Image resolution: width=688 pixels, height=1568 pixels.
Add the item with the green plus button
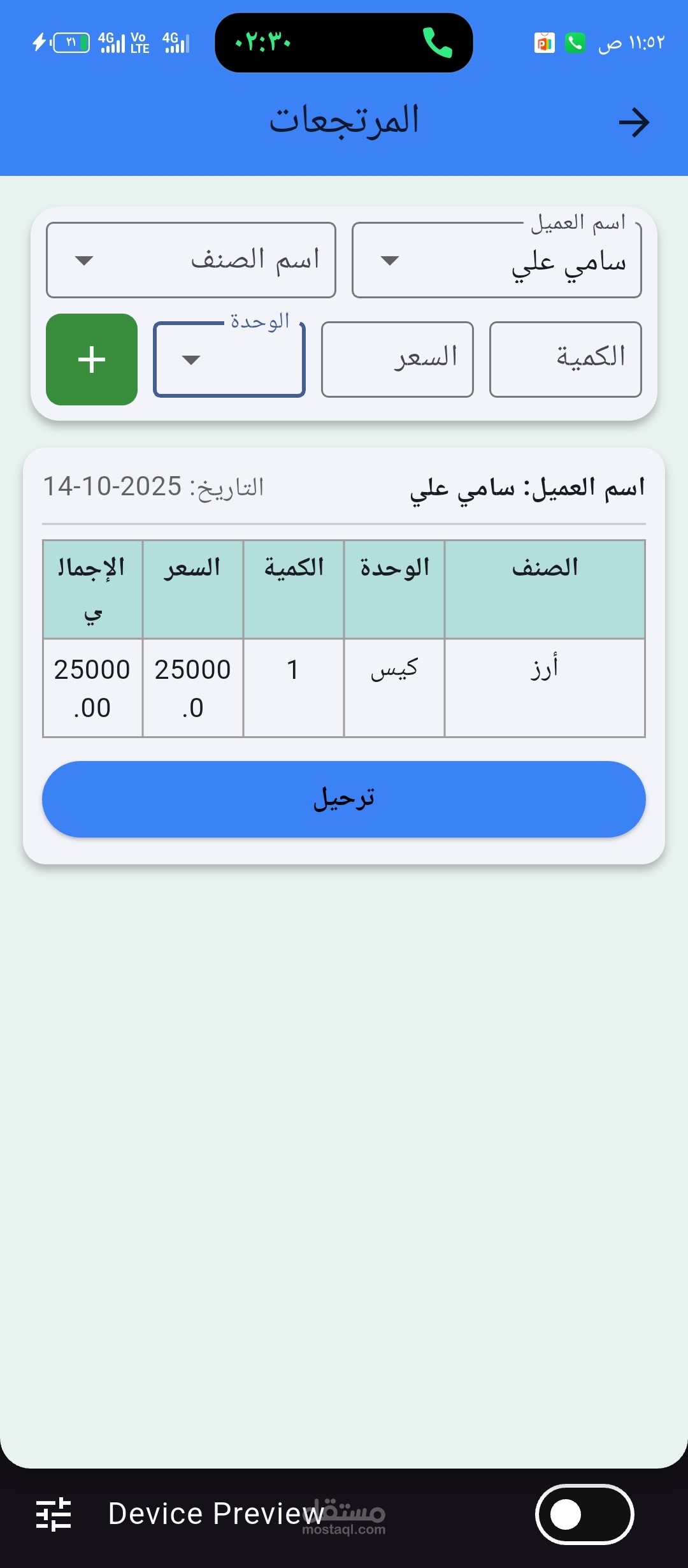point(92,359)
